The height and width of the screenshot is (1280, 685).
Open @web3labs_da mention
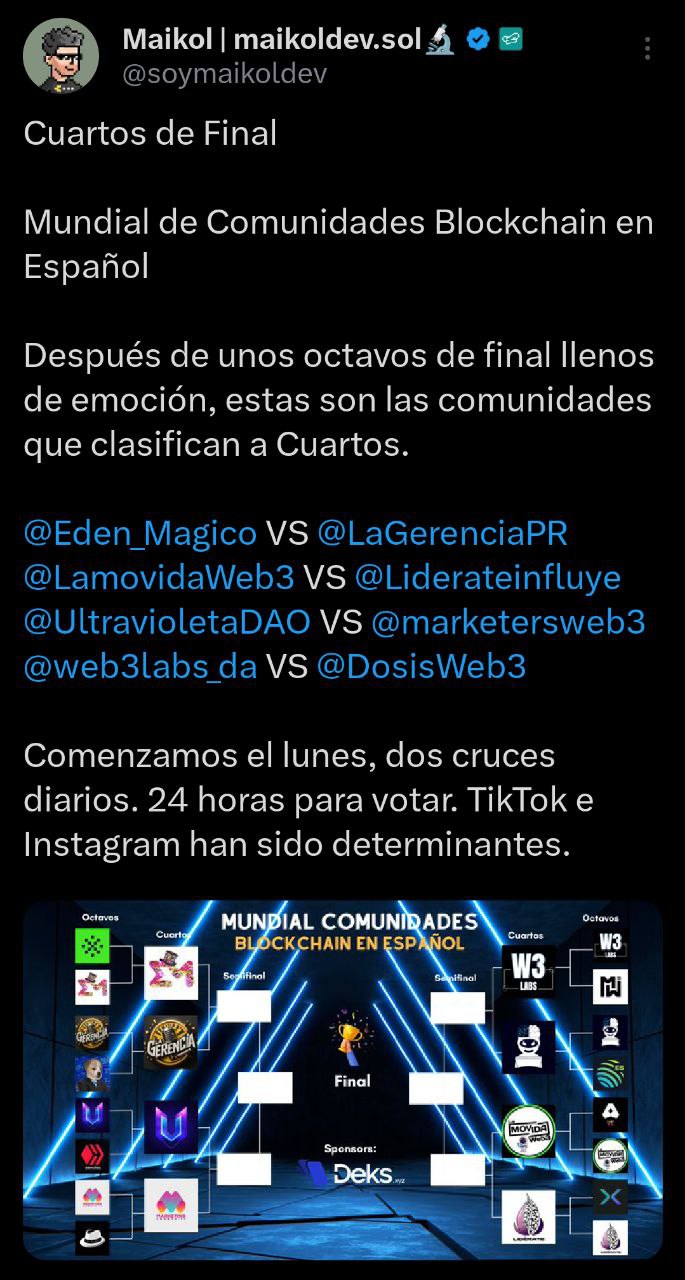pos(140,666)
